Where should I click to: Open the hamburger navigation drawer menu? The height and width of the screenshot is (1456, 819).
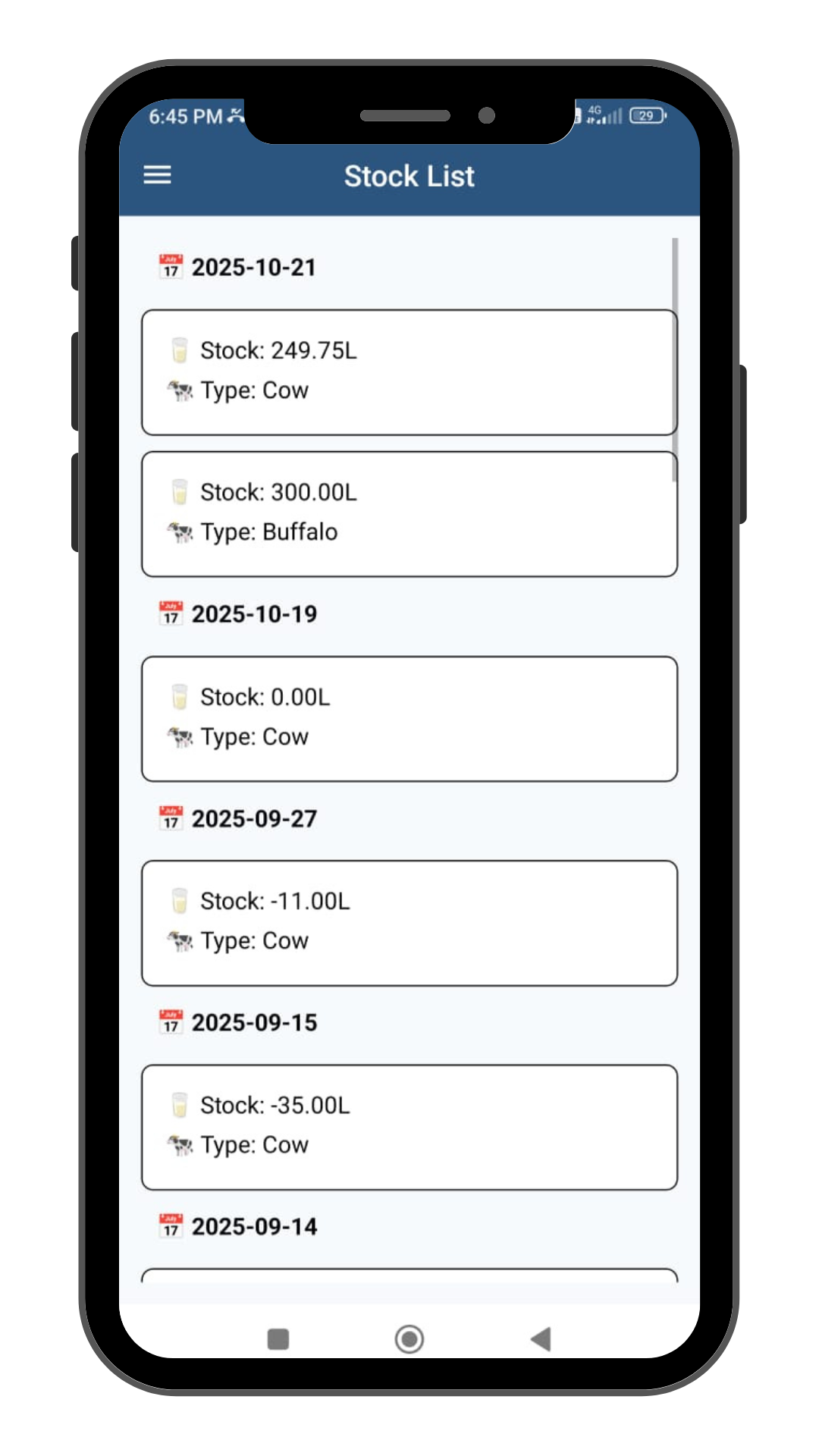tap(157, 176)
